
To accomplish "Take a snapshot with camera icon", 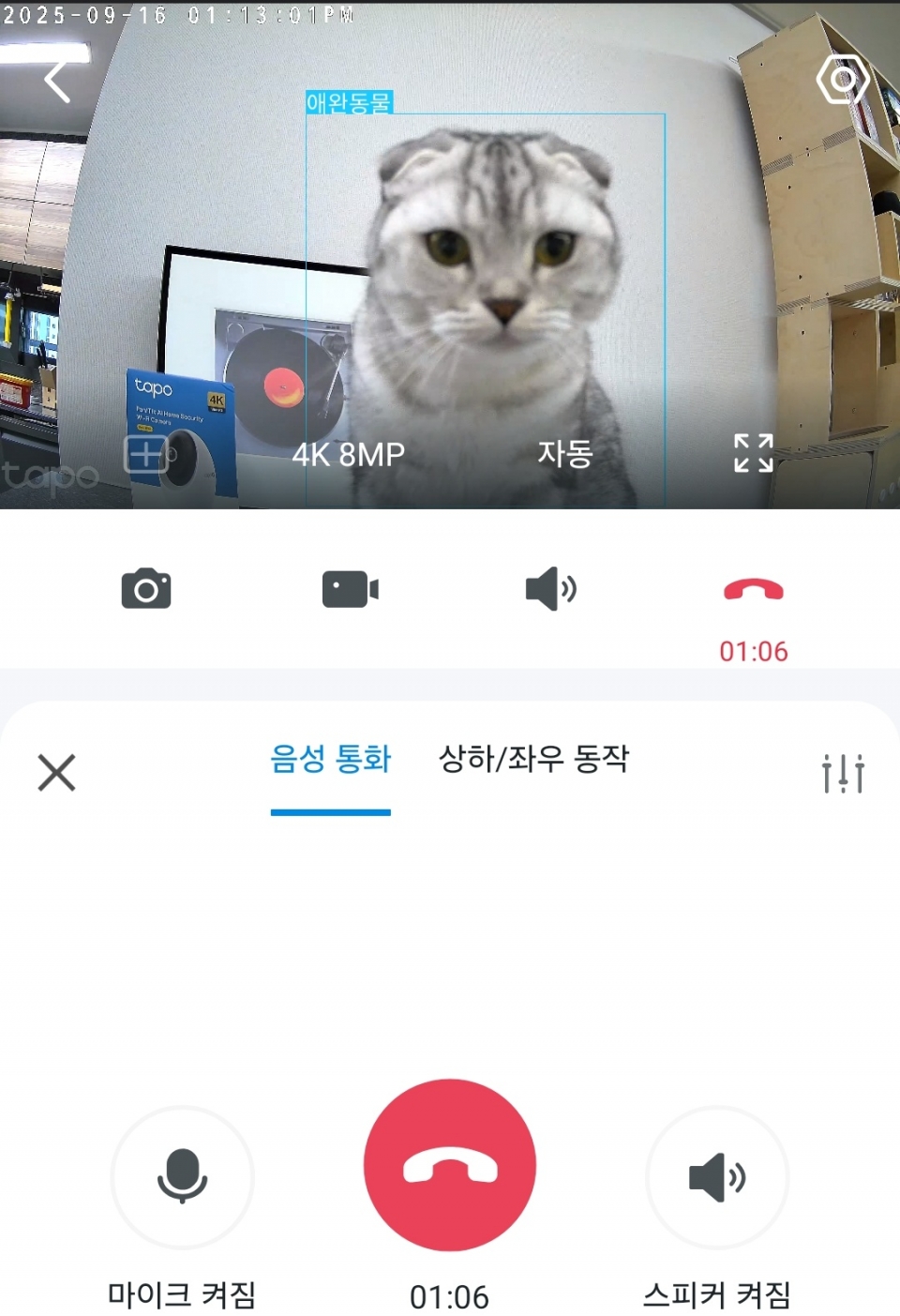I will [146, 589].
